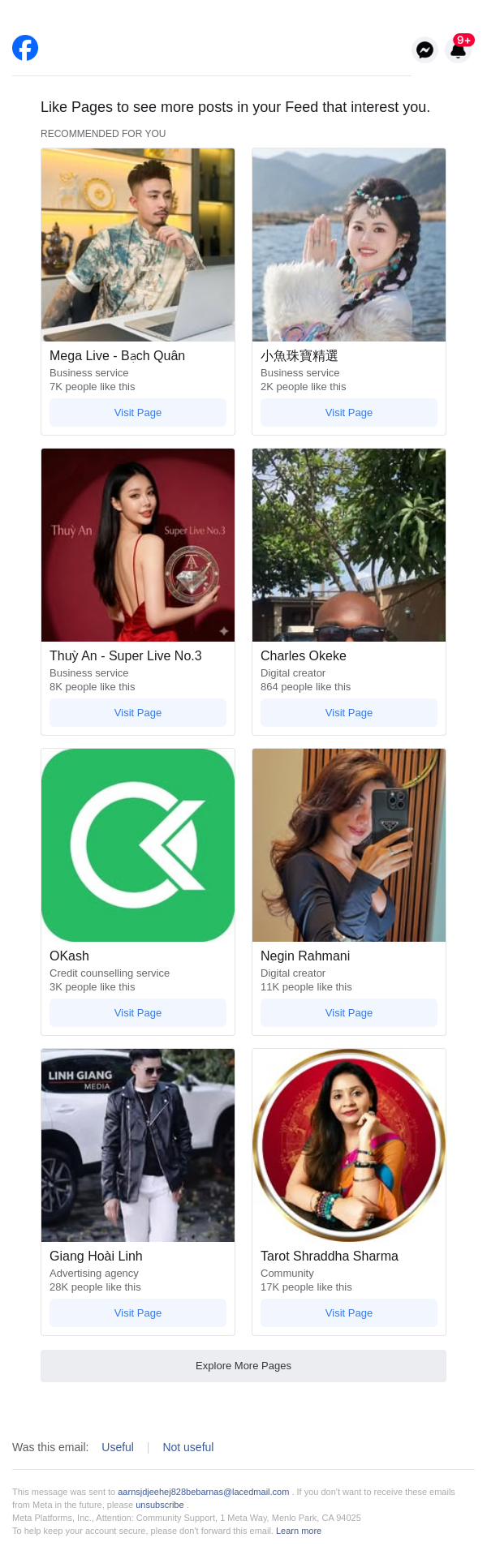Visit Page for Thuỳ An - Super Live No.3
The height and width of the screenshot is (1568, 487).
pos(138,712)
